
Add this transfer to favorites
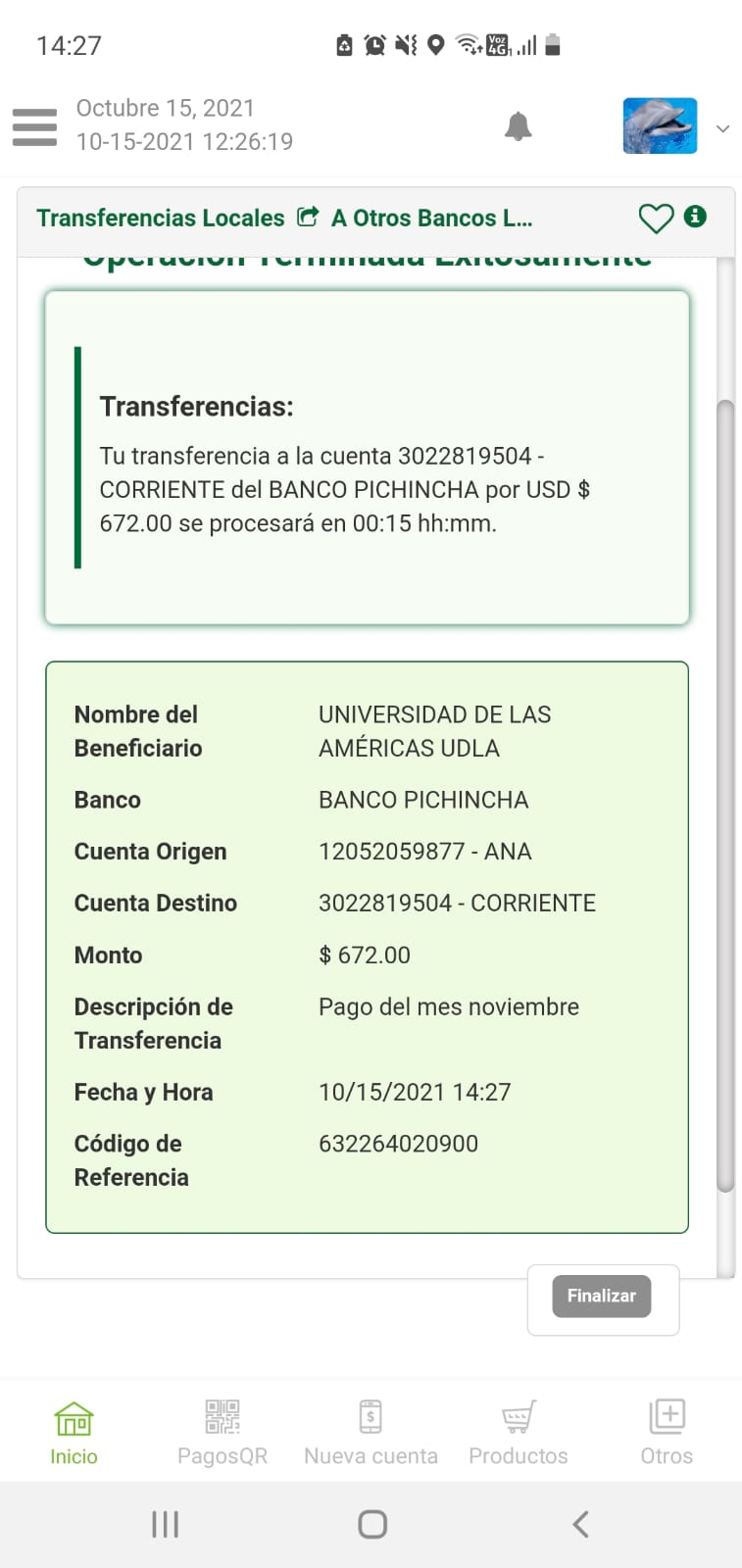(656, 218)
